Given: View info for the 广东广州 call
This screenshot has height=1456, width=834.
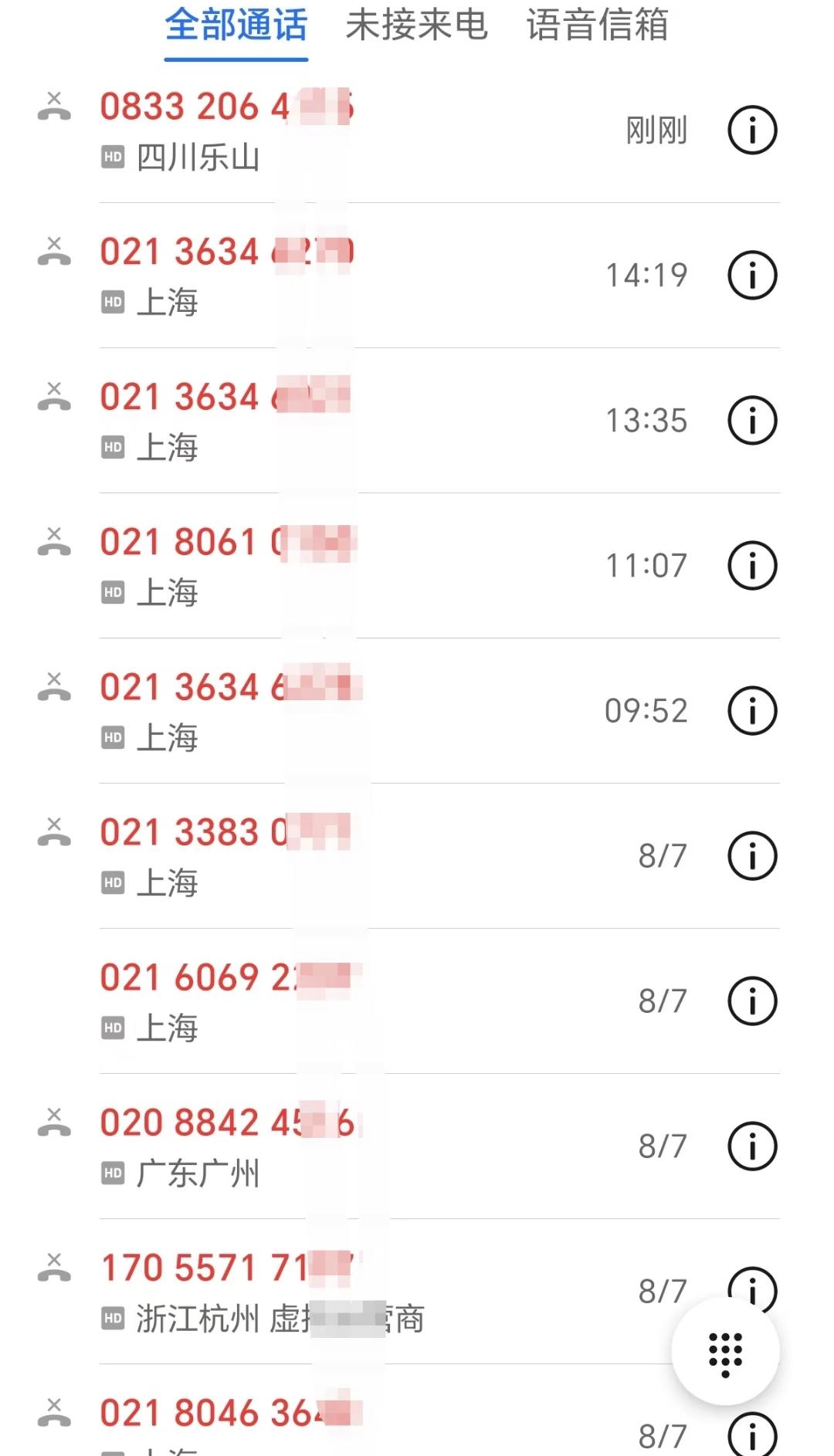Looking at the screenshot, I should [752, 1146].
